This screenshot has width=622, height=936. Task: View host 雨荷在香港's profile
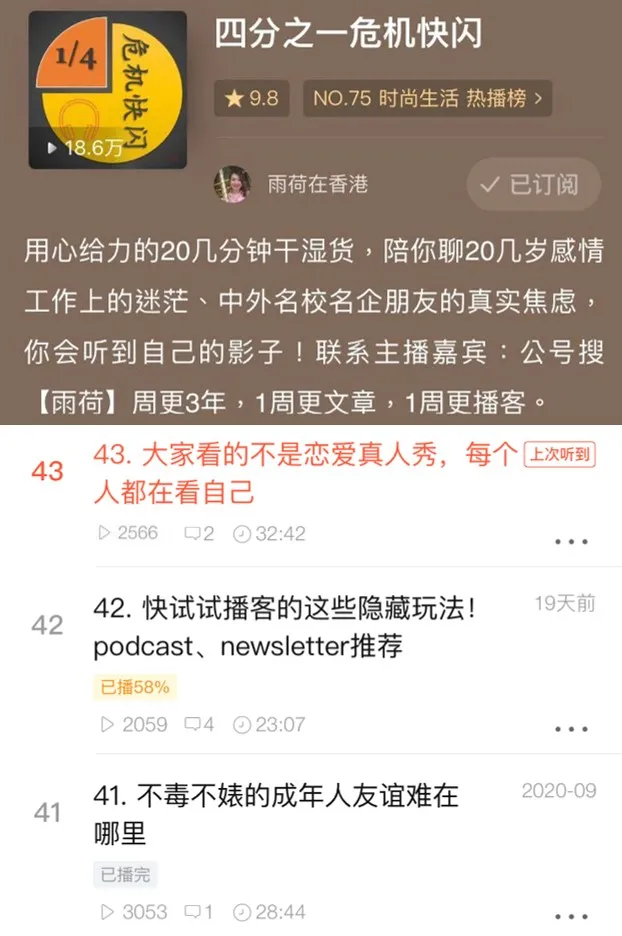(318, 184)
